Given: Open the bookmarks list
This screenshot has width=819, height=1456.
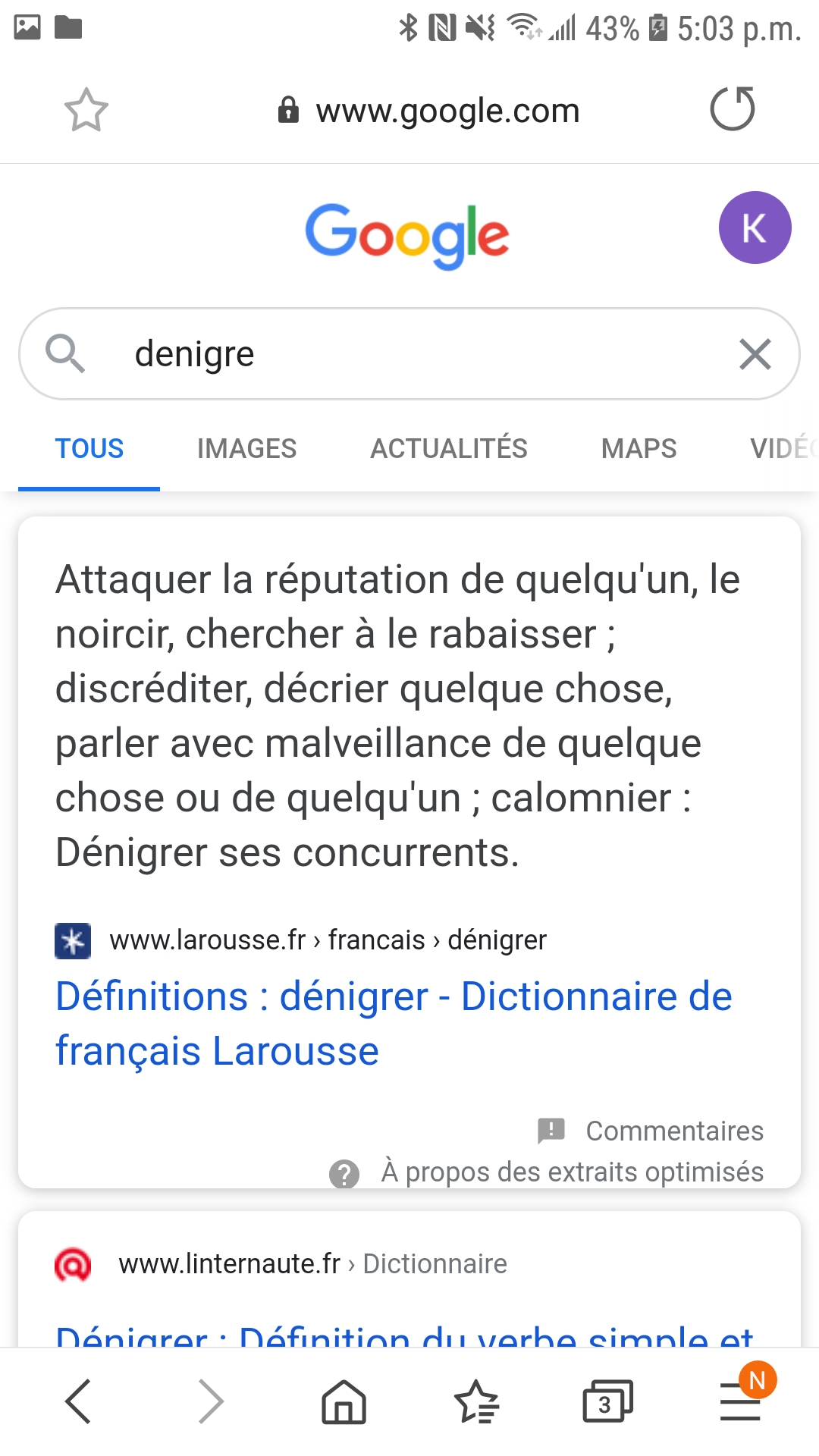Looking at the screenshot, I should [476, 1401].
